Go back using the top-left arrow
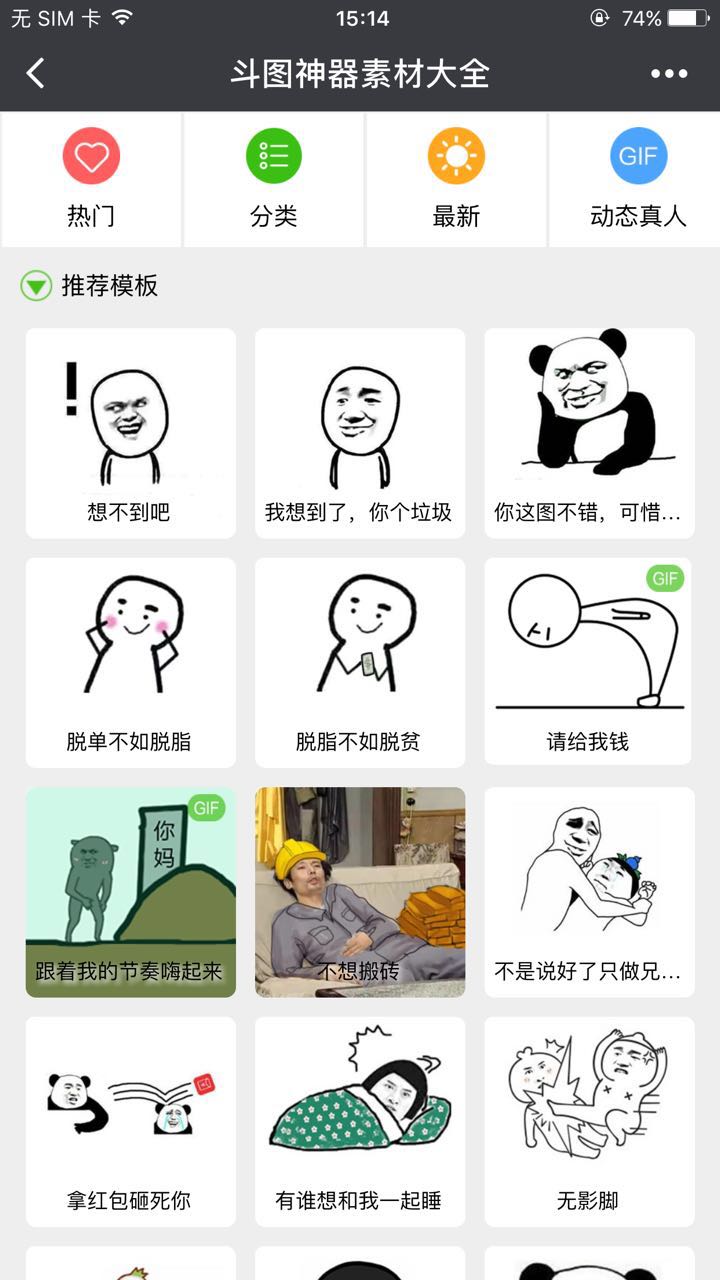Screen dimensions: 720x1280 click(x=36, y=73)
